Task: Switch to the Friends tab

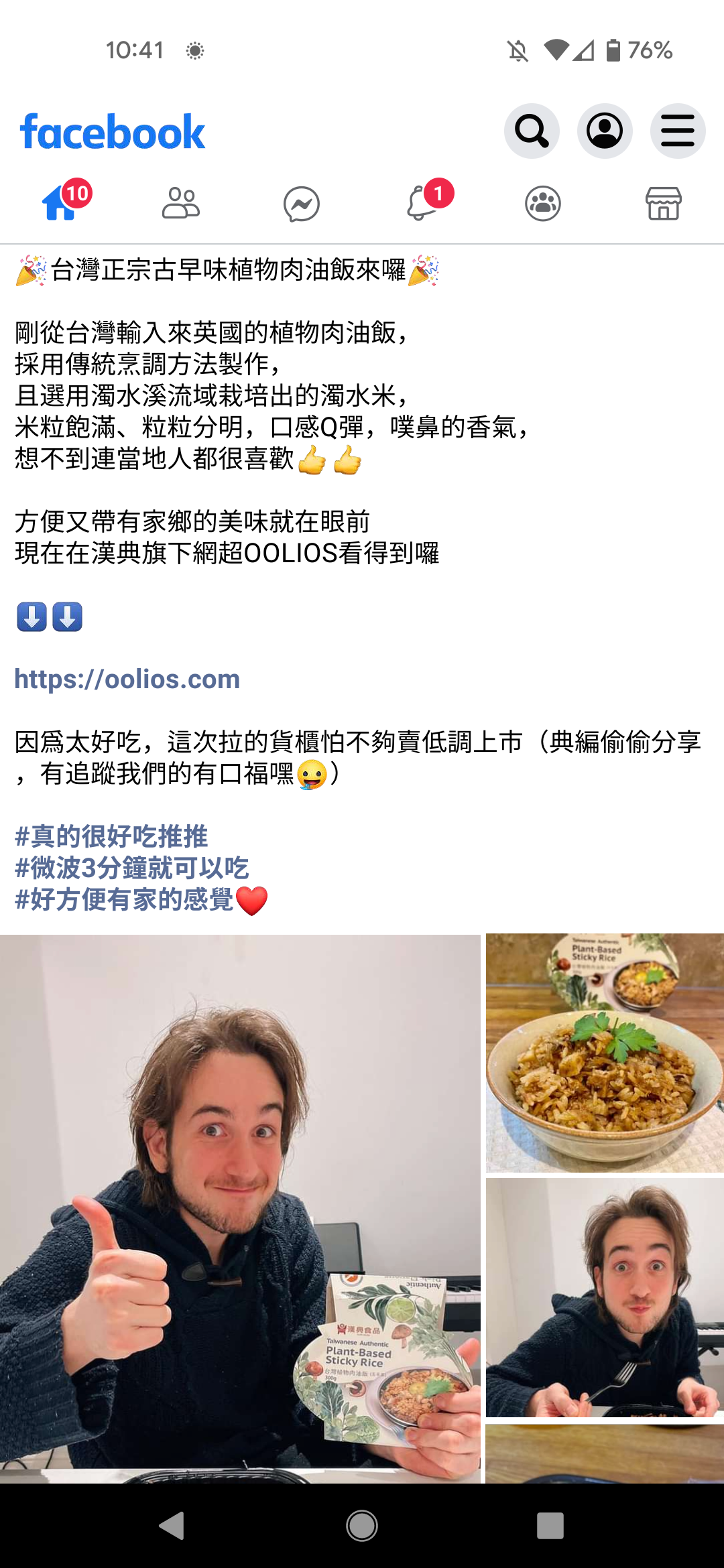Action: [181, 203]
